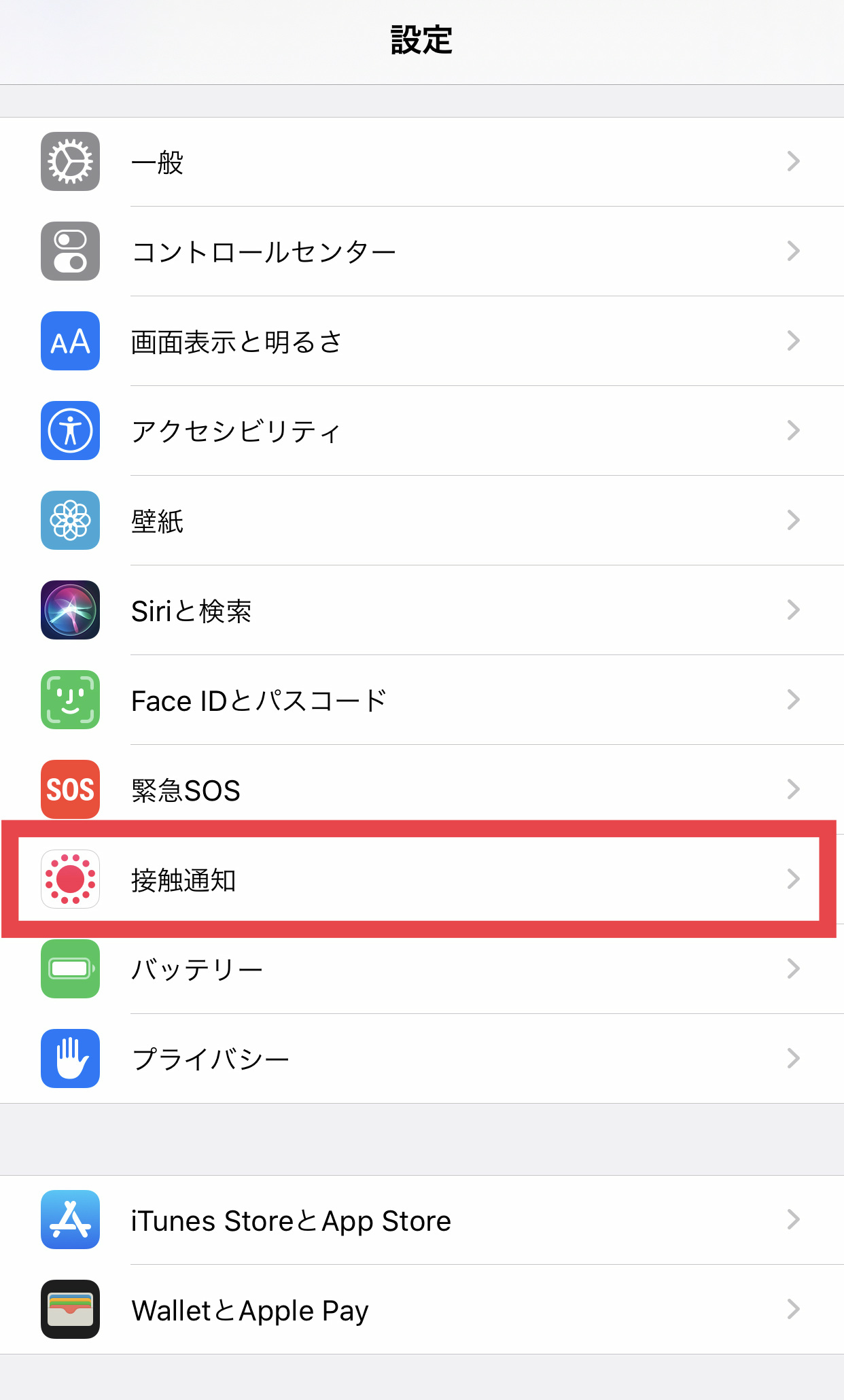Screen dimensions: 844x1400
Task: Open the highlighted 接触通知 row
Action: tap(422, 879)
